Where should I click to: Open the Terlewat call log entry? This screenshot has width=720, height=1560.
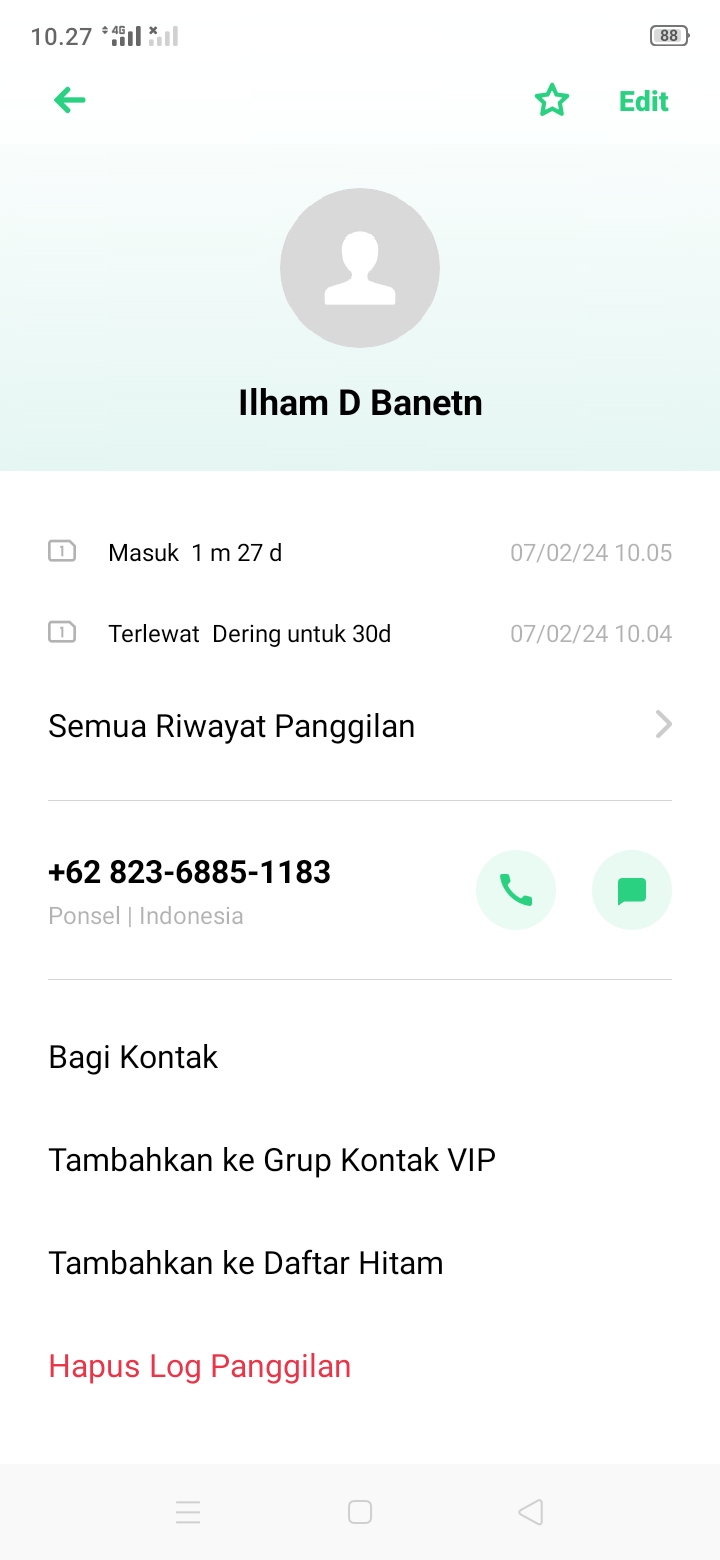360,634
